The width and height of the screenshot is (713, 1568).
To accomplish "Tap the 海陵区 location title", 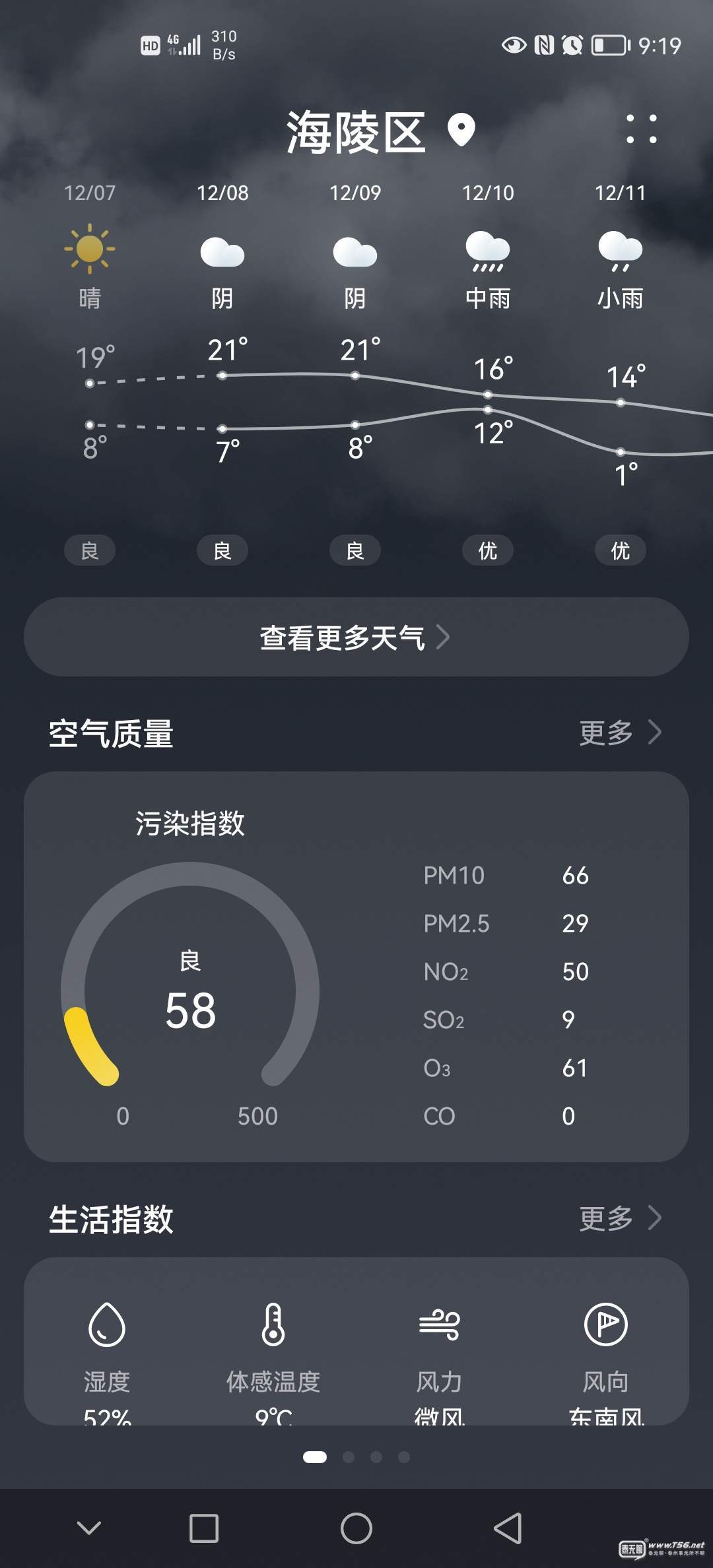I will pyautogui.click(x=356, y=132).
